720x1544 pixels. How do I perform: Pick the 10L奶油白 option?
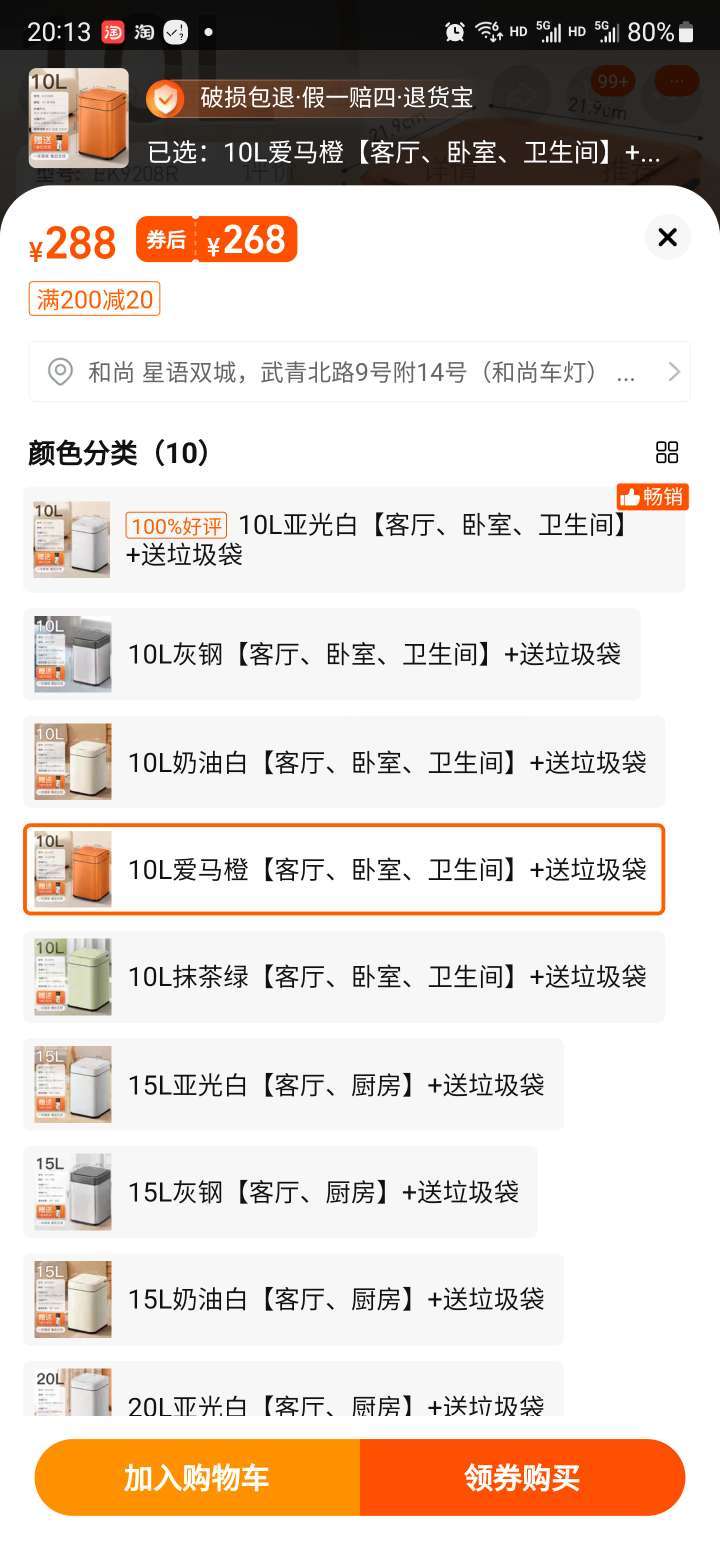[344, 762]
